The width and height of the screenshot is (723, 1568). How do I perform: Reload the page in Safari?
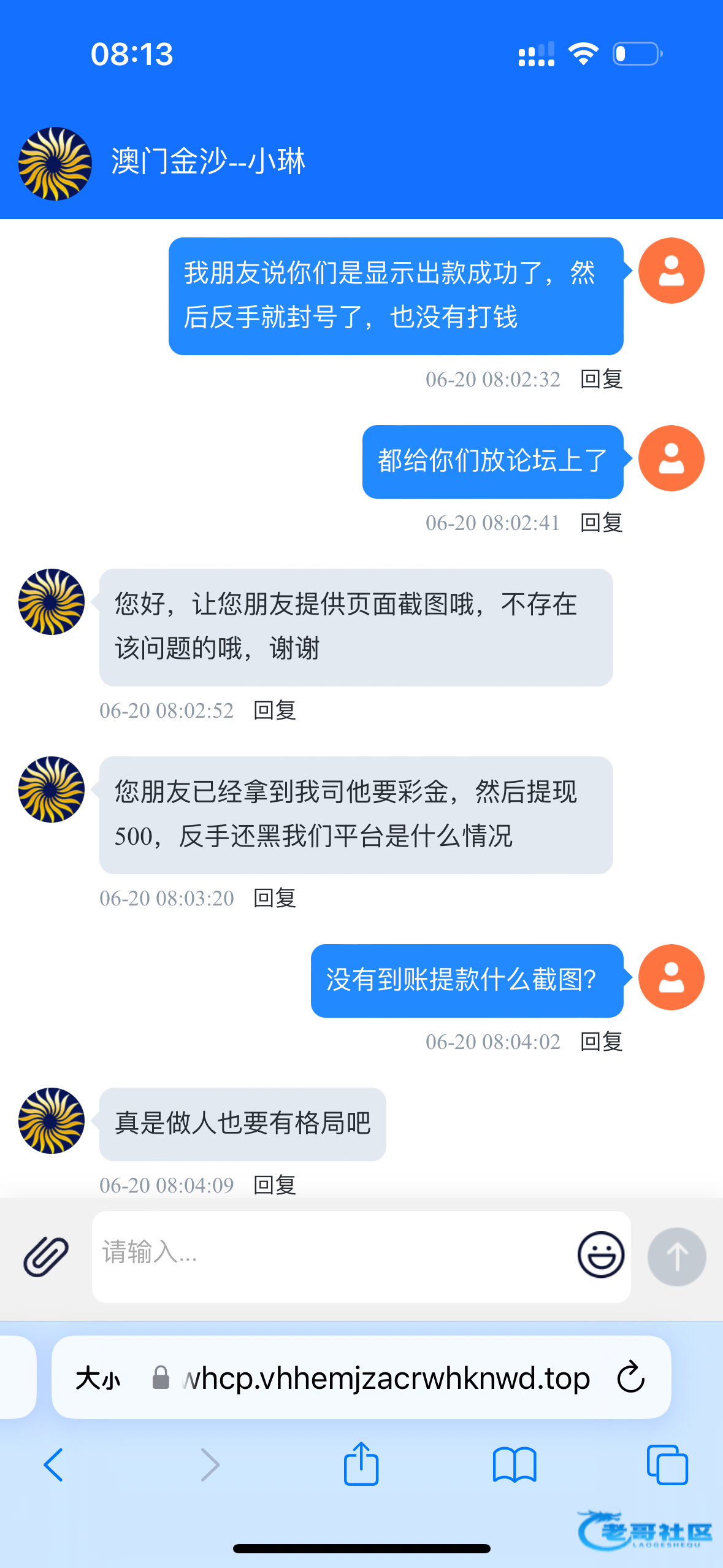tap(630, 1378)
